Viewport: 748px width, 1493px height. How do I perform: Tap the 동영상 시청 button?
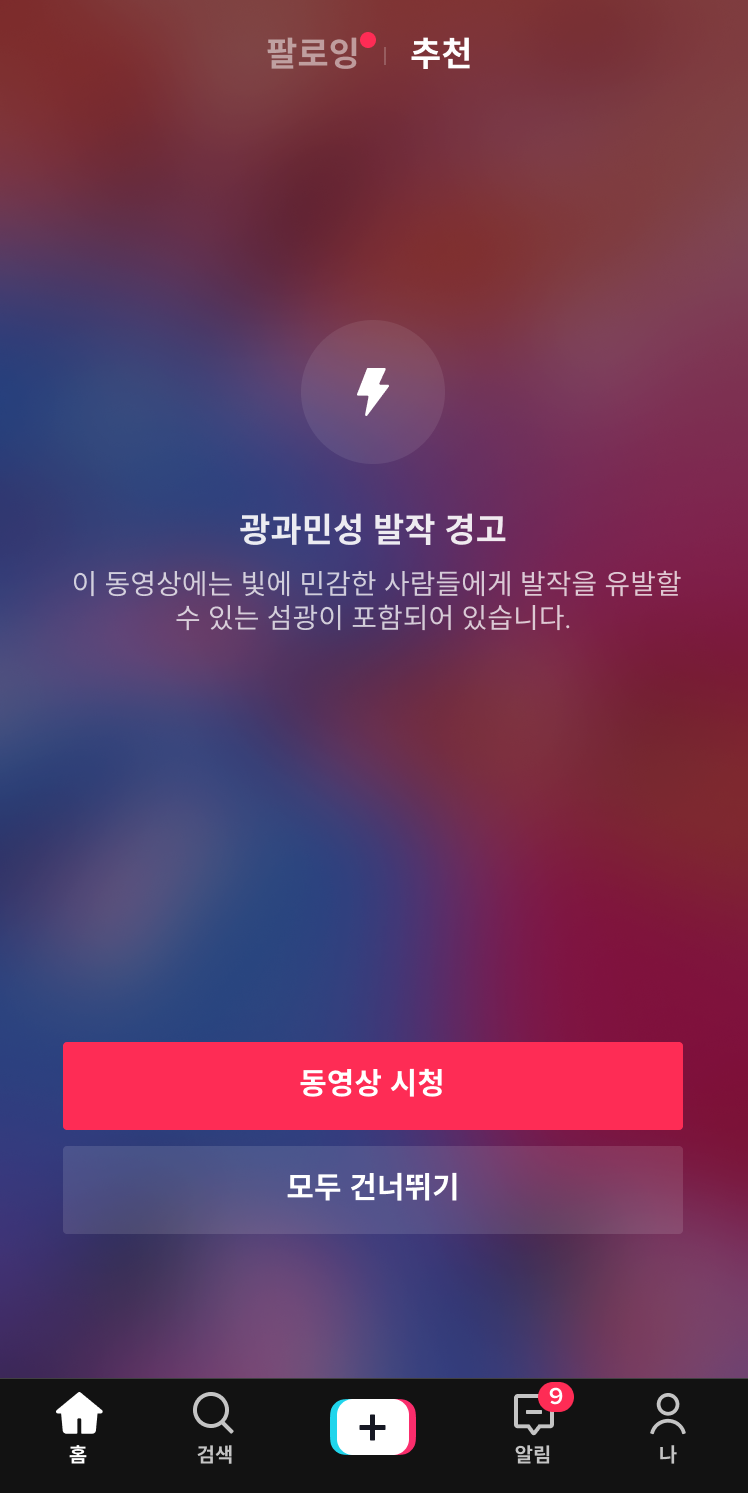click(x=372, y=1085)
